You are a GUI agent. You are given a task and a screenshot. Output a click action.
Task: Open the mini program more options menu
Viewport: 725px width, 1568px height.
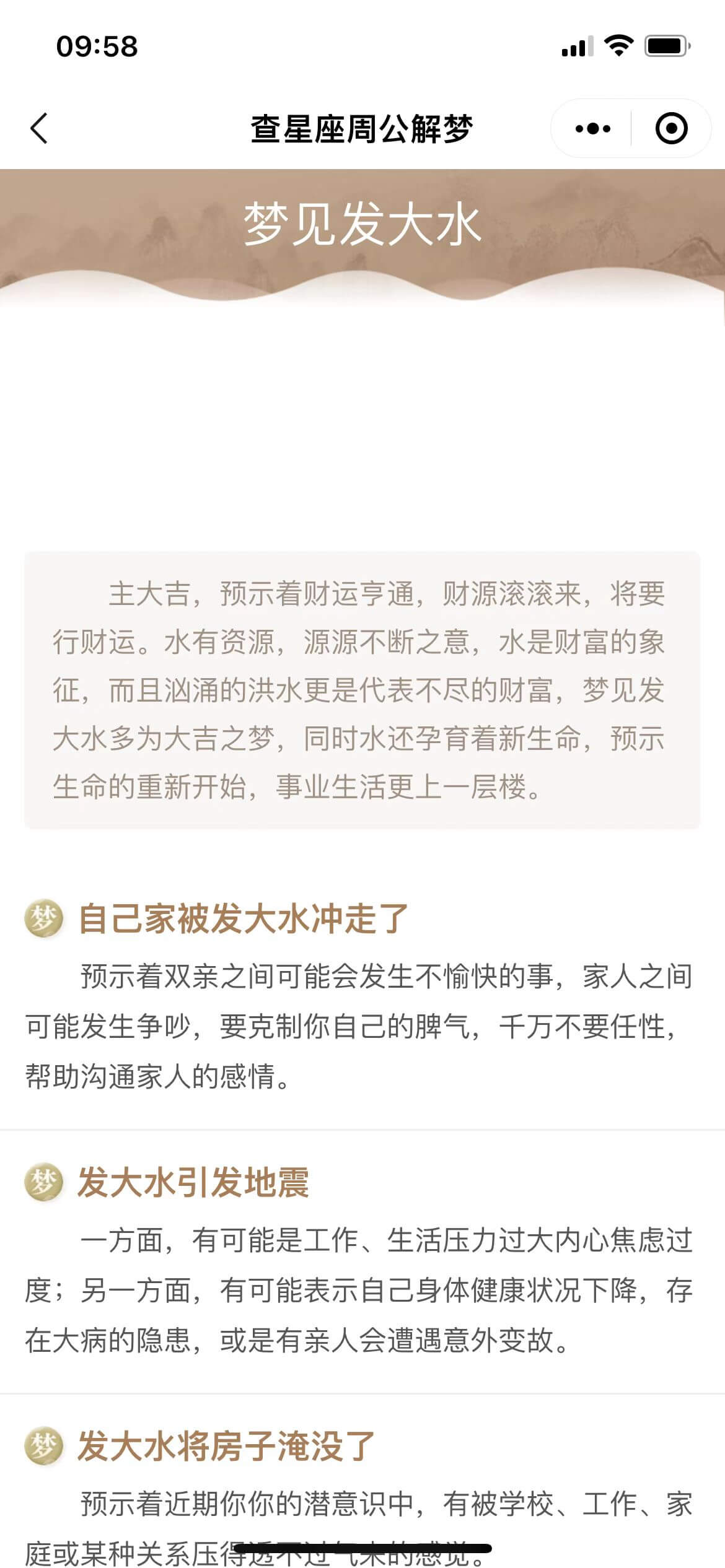coord(592,129)
